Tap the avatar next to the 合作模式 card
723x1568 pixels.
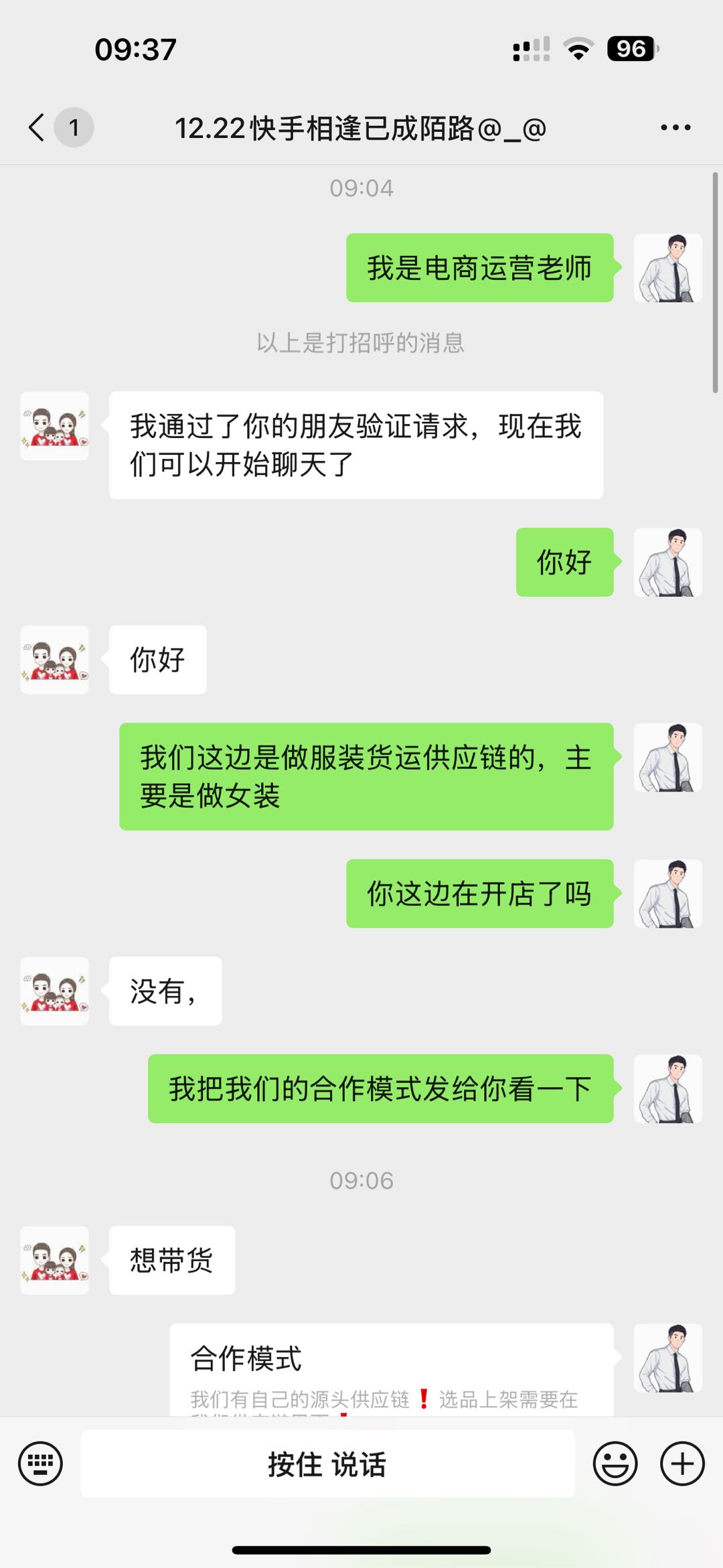point(668,1356)
